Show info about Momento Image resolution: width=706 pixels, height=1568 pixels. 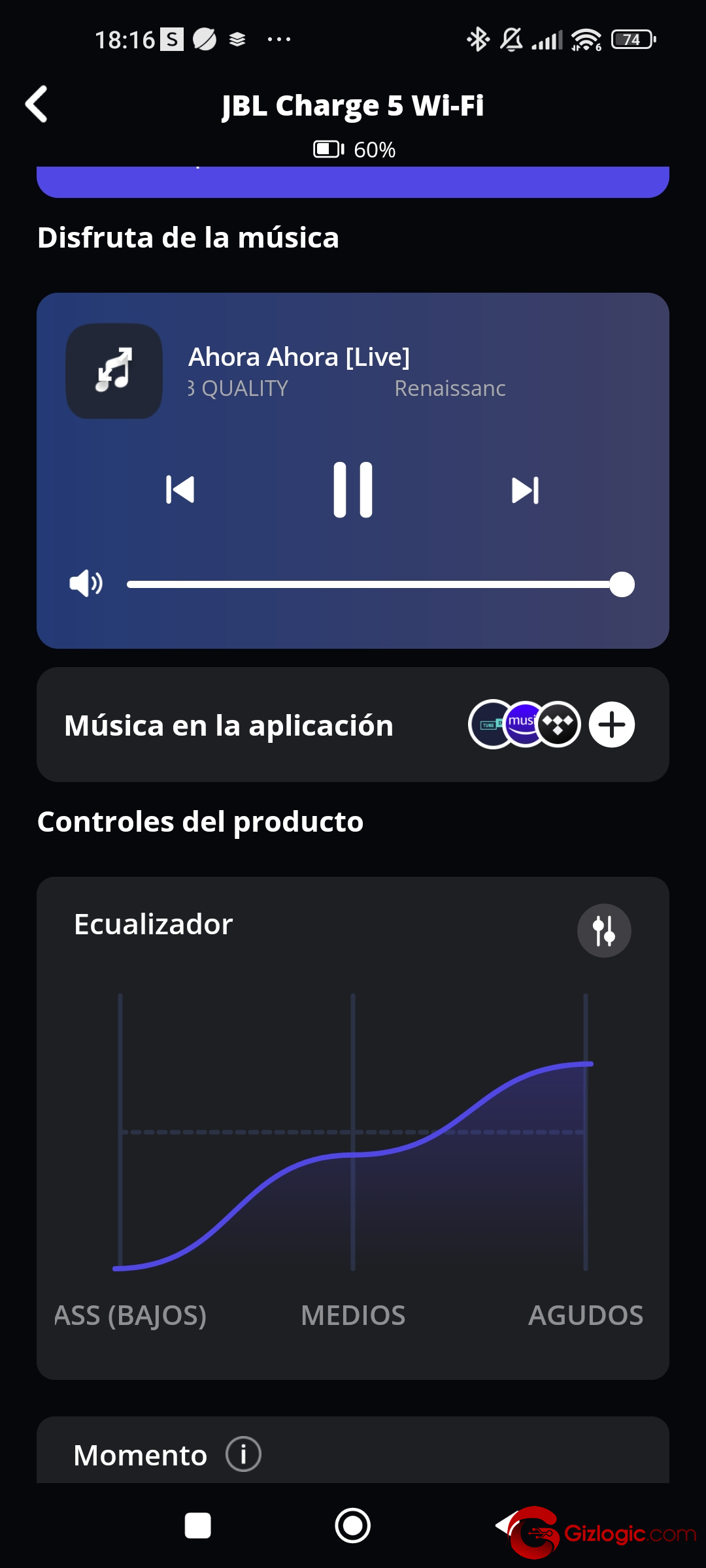pos(243,1454)
